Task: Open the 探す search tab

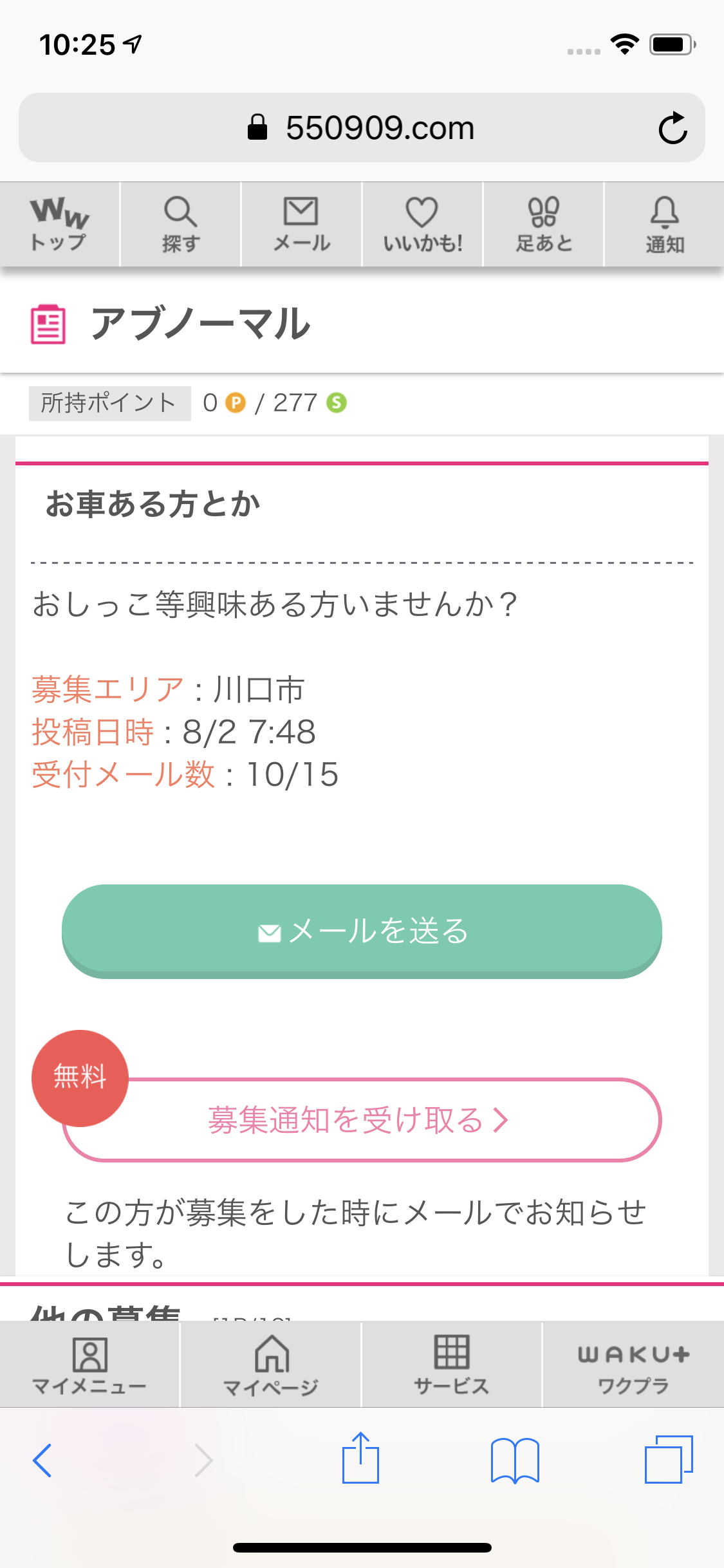Action: (181, 224)
